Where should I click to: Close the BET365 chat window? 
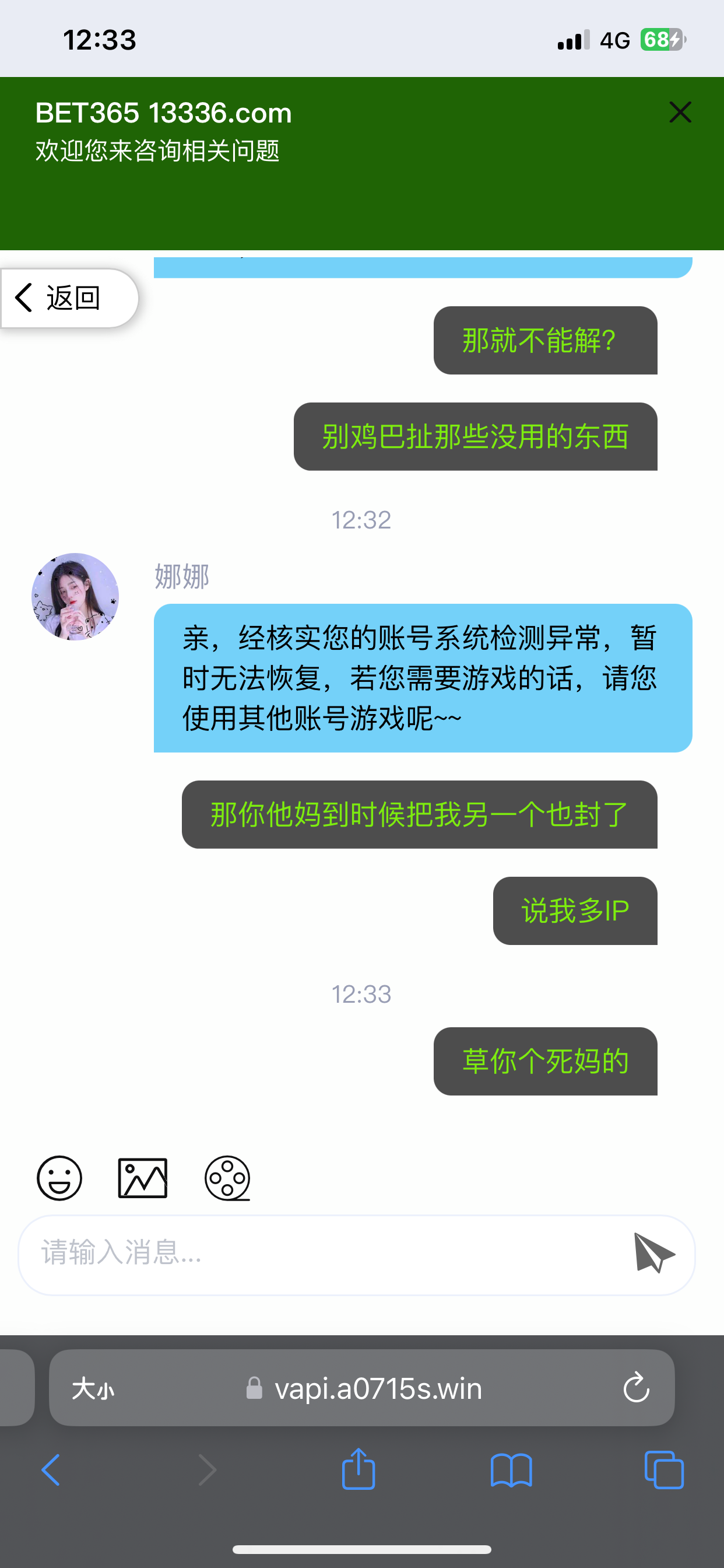coord(680,112)
